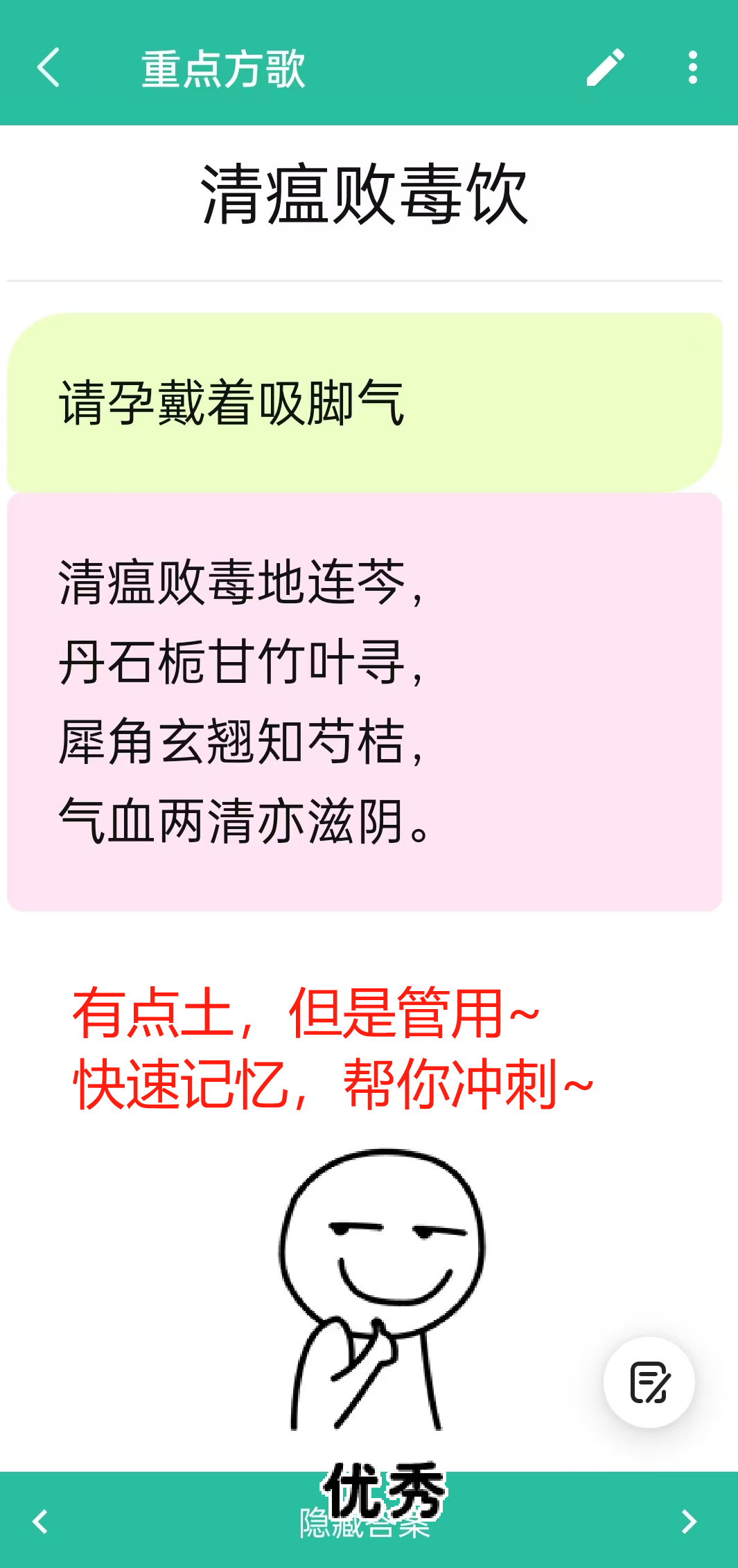Tap 隐藏答案 to hide the answer

point(365,1523)
